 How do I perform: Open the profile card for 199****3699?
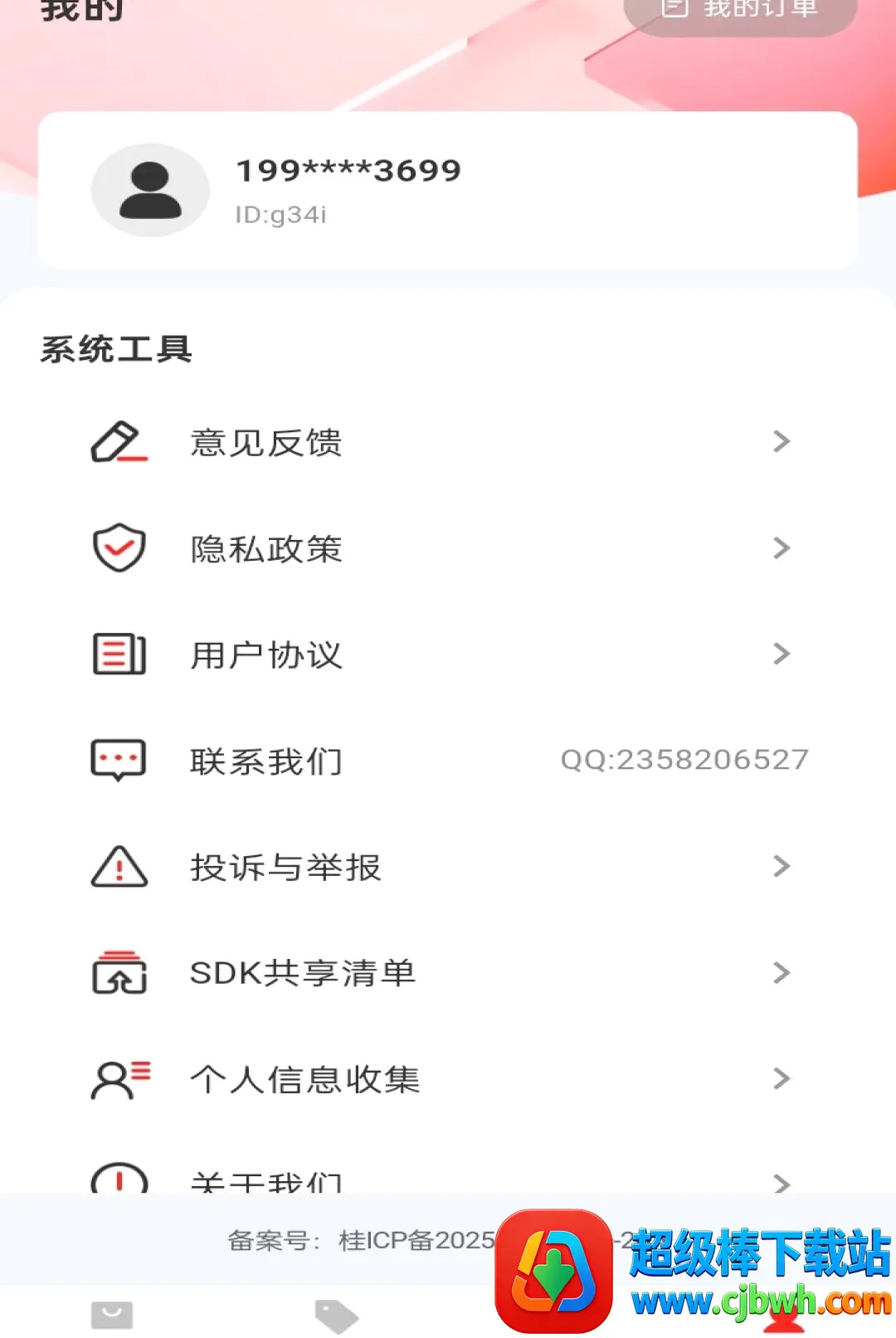(448, 190)
